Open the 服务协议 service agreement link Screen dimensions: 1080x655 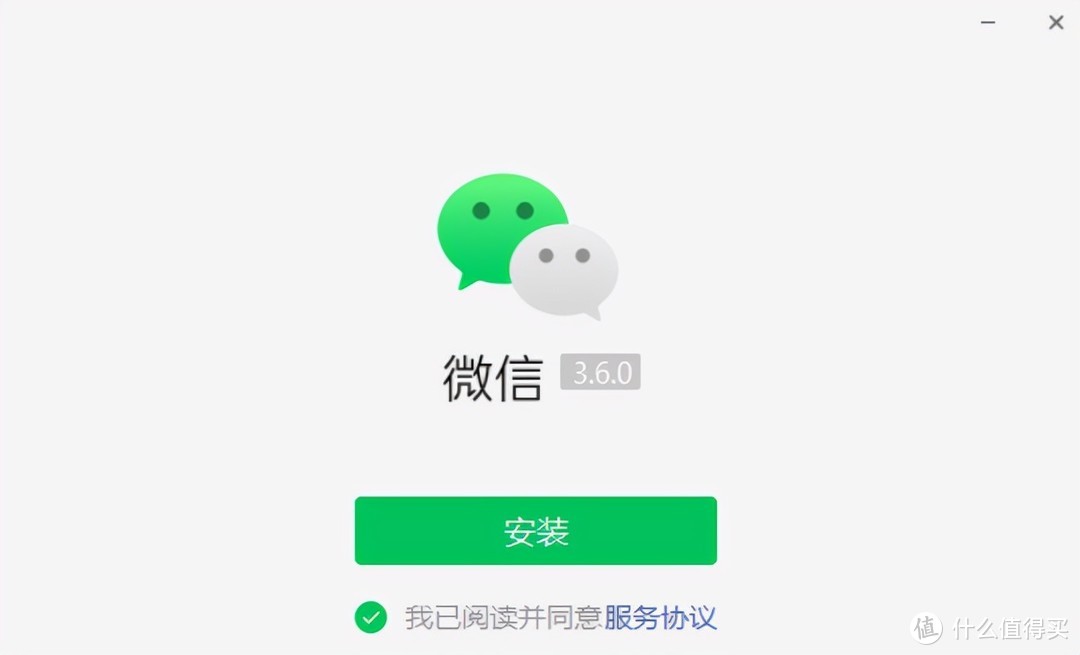coord(660,617)
